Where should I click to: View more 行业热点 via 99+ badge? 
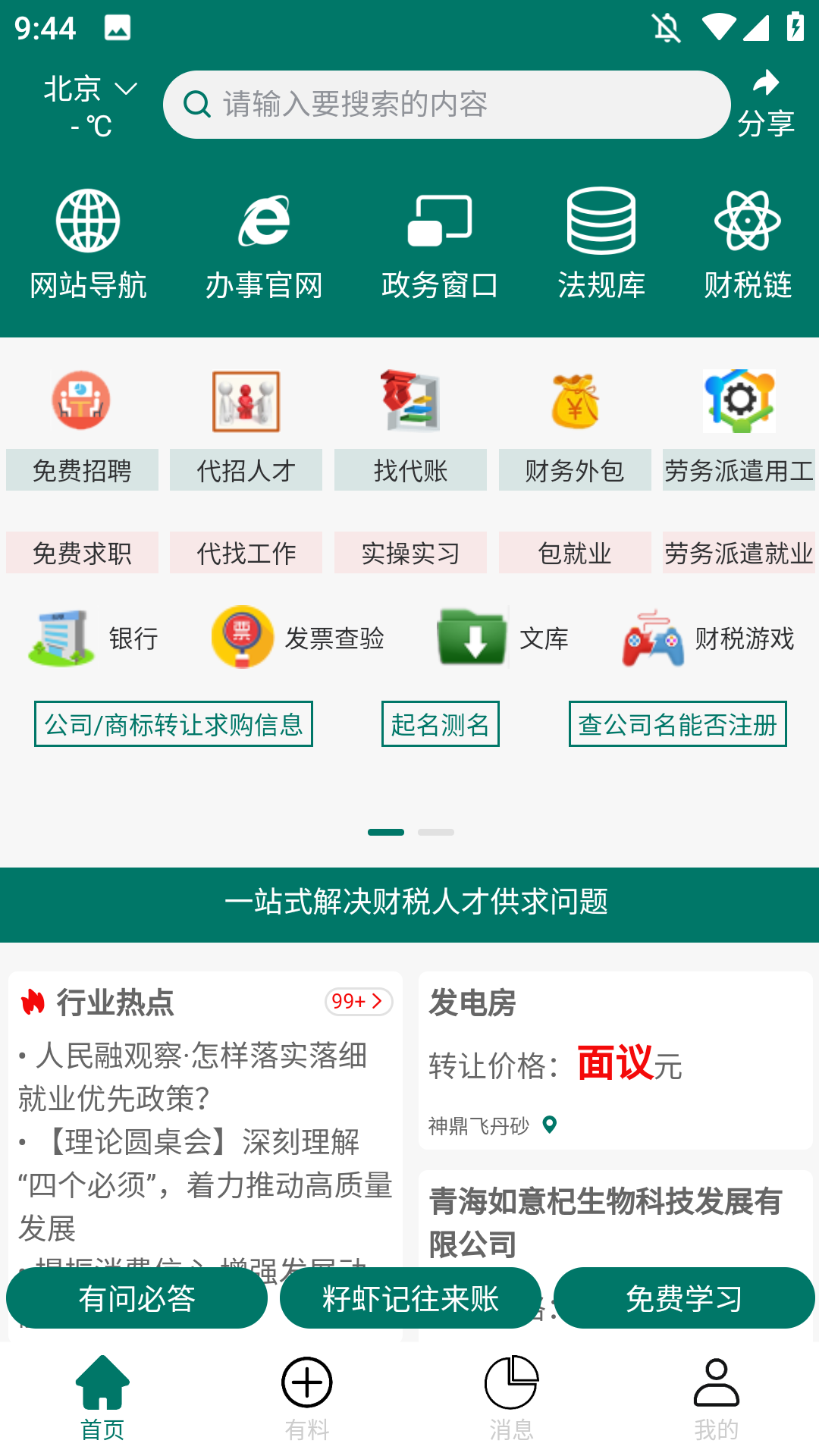tap(359, 1002)
